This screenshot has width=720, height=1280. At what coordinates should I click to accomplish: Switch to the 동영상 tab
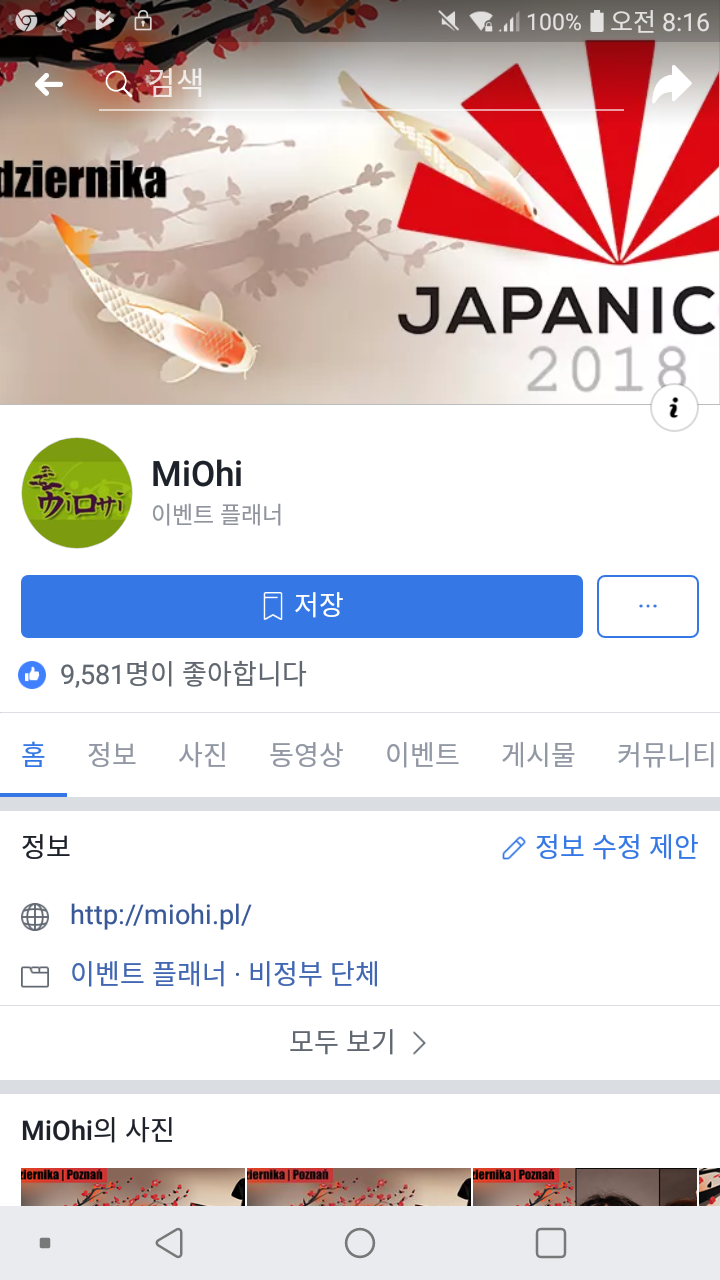[306, 755]
